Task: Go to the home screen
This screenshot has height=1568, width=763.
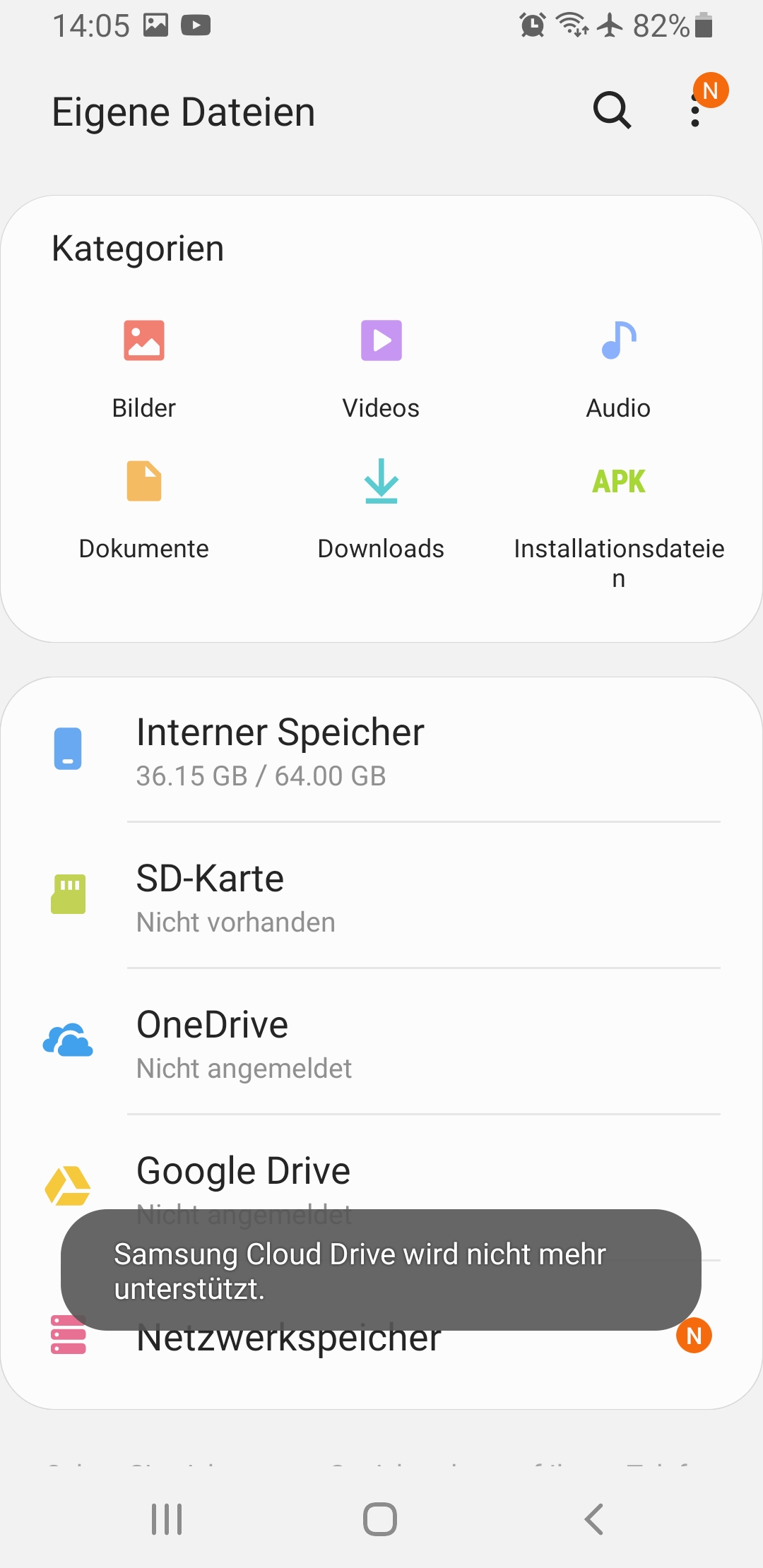Action: point(380,1519)
